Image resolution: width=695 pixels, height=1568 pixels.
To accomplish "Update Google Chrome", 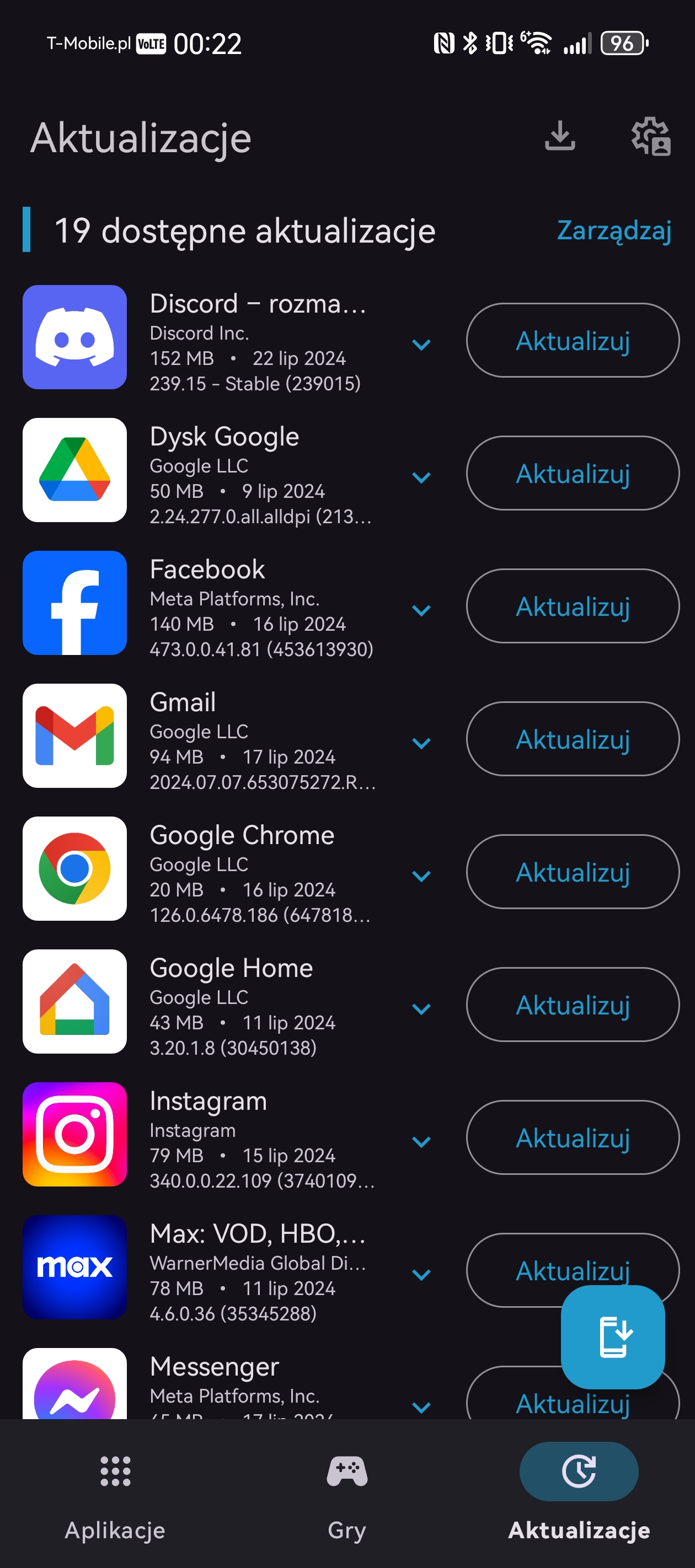I will pos(572,871).
